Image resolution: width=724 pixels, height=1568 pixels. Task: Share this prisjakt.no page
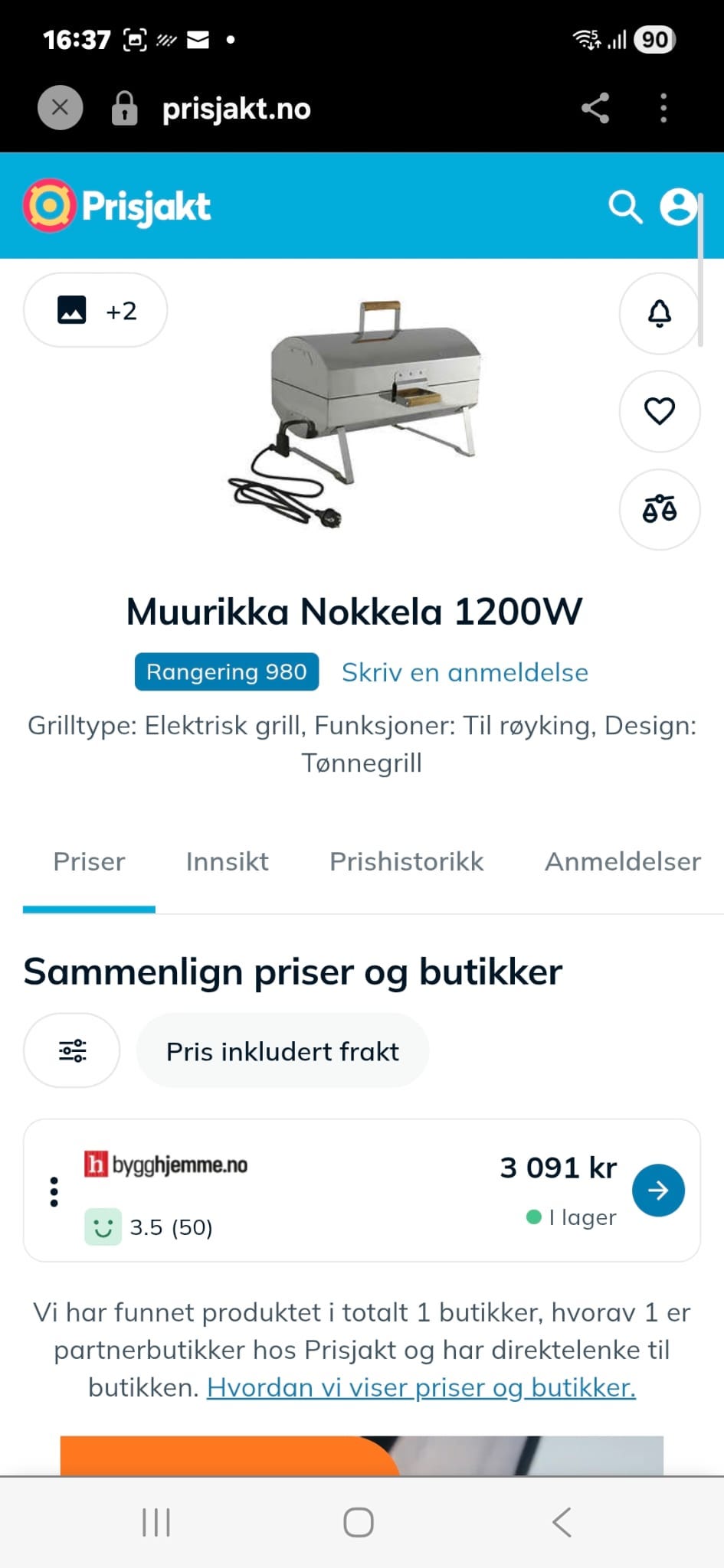coord(595,108)
